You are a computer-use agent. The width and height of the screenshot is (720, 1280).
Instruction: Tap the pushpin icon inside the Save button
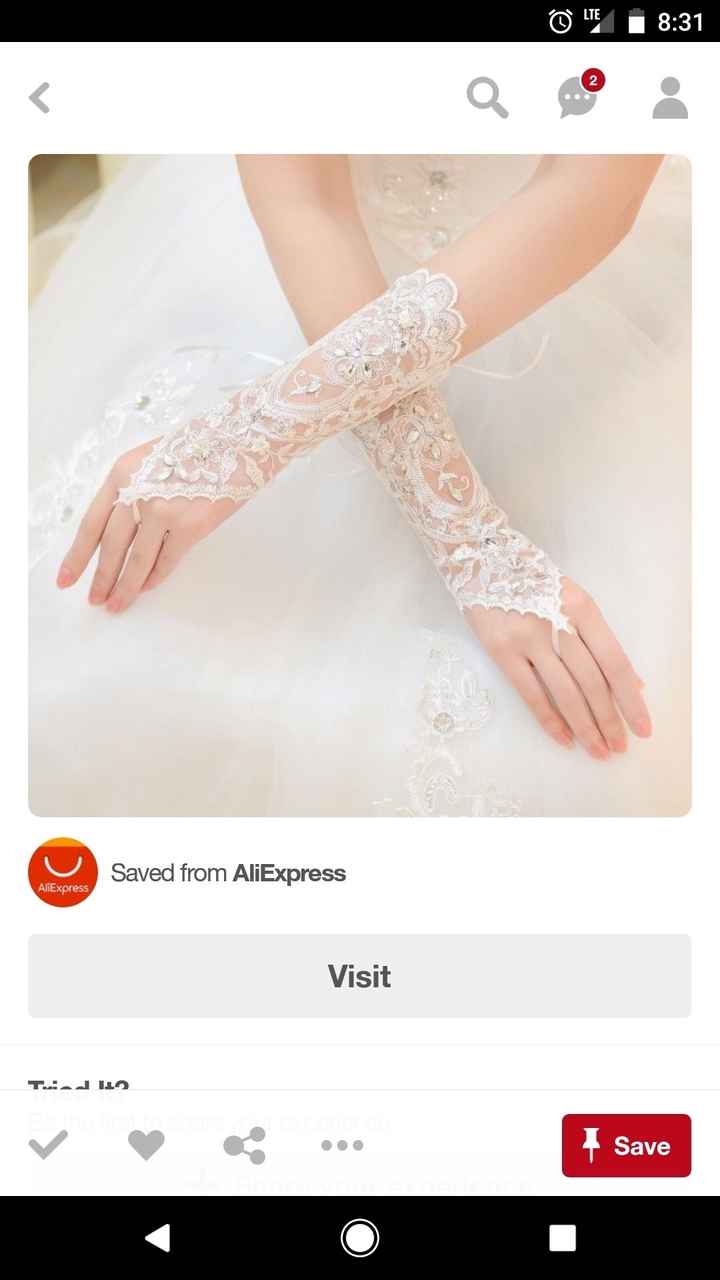pos(594,1145)
